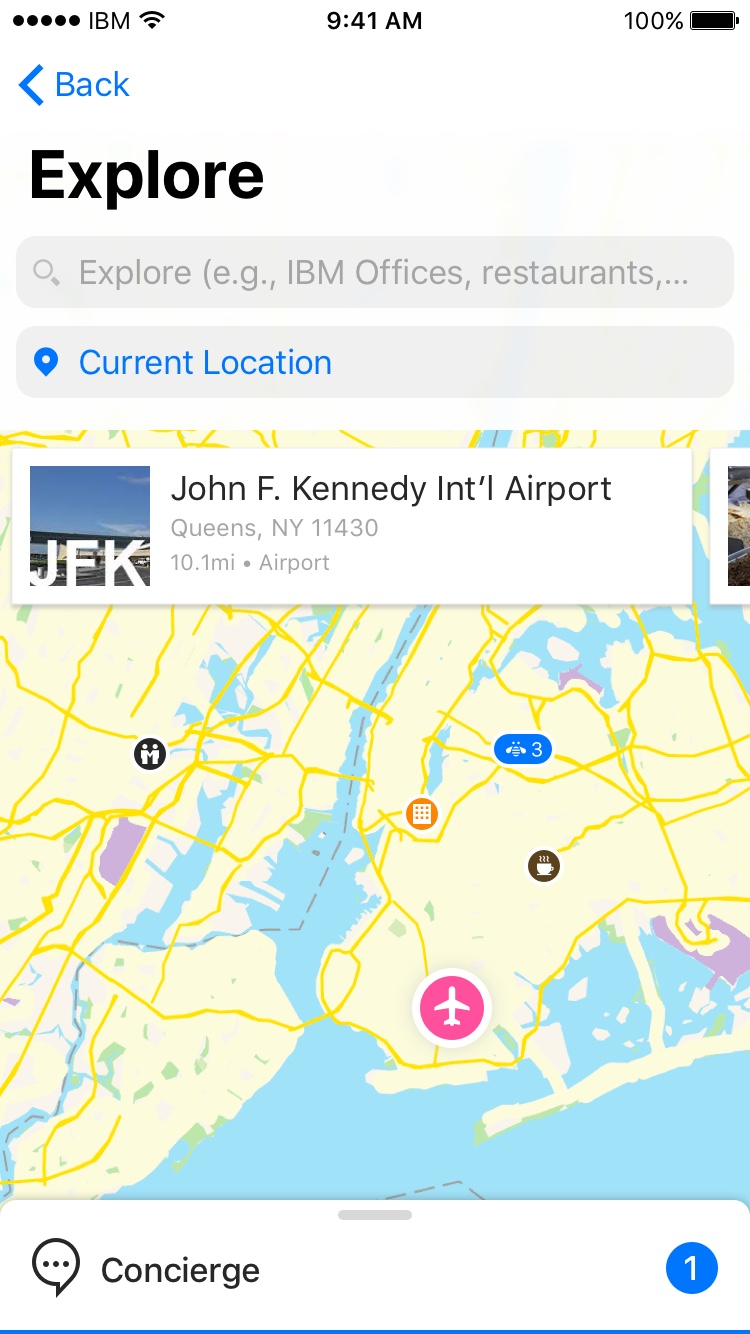
Task: Tap the pink airplane map pin
Action: click(452, 1008)
